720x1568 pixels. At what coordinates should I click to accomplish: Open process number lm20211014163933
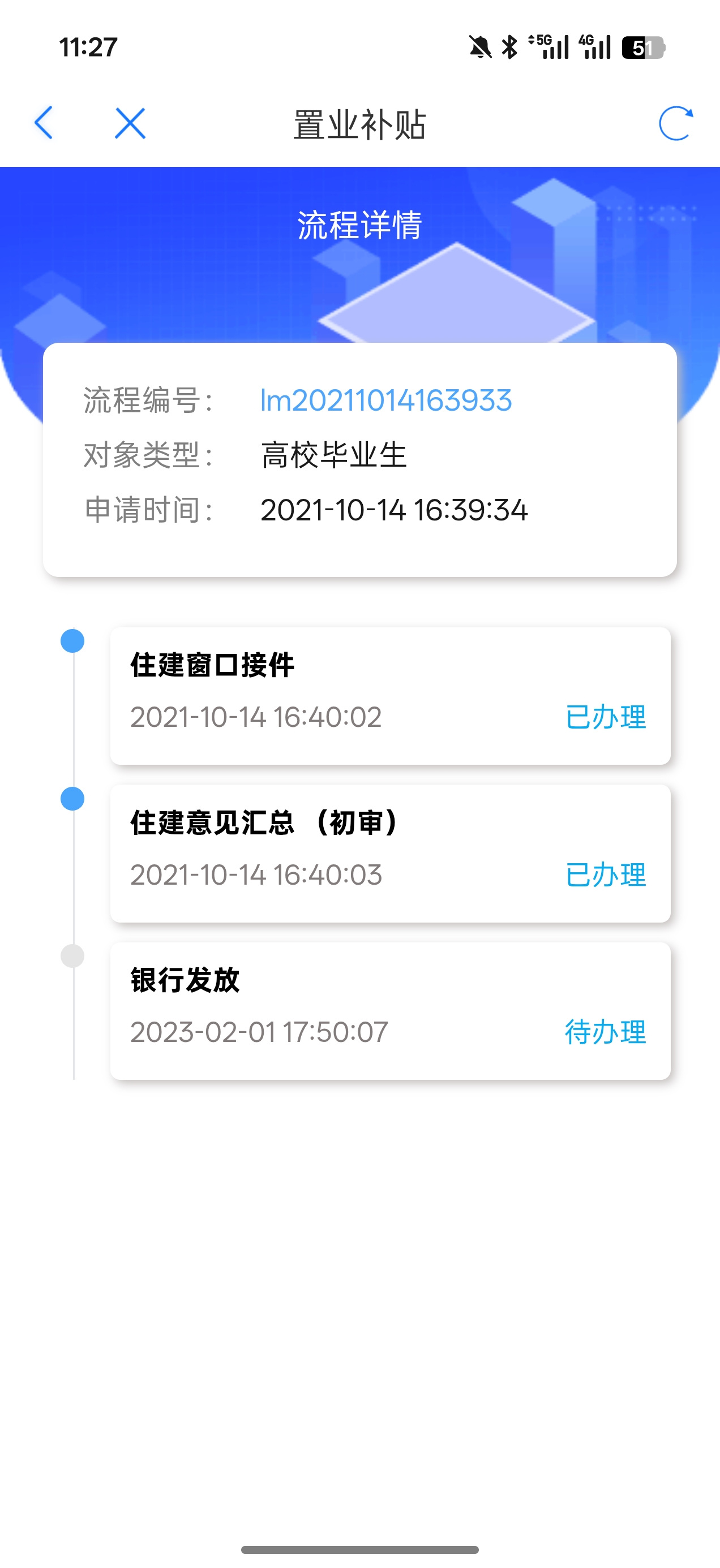(385, 400)
